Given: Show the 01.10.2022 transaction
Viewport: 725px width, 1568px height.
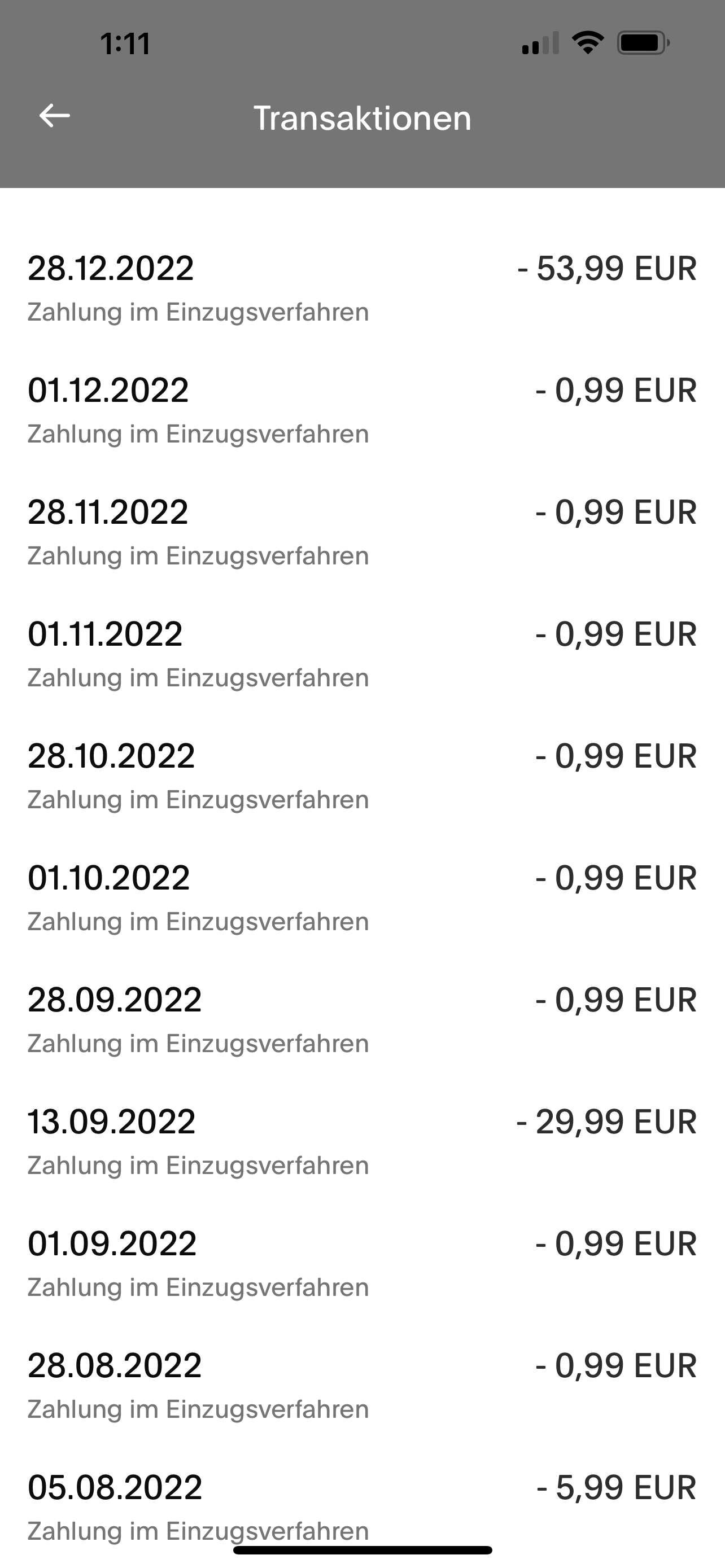Looking at the screenshot, I should [x=361, y=898].
